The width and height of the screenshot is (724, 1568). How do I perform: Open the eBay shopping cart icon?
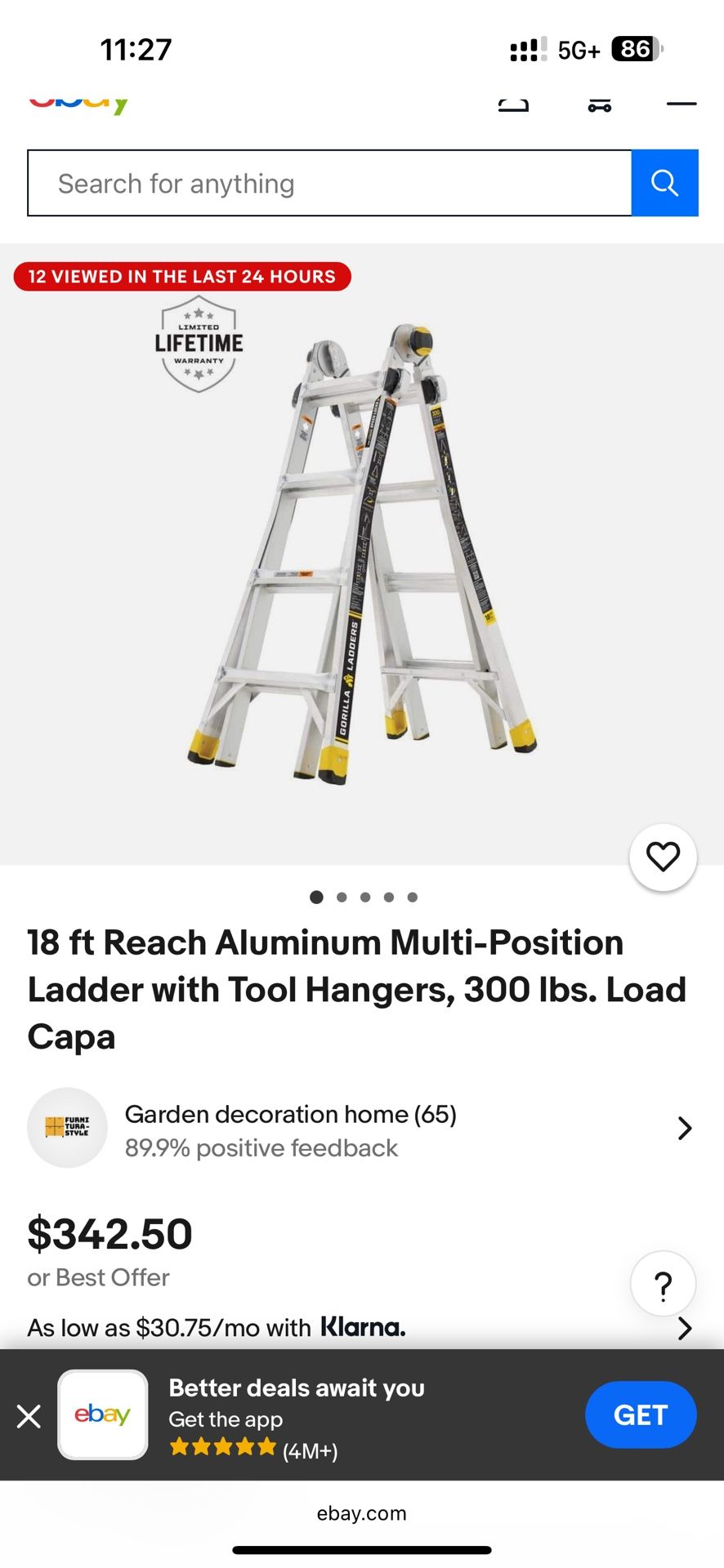pyautogui.click(x=598, y=104)
